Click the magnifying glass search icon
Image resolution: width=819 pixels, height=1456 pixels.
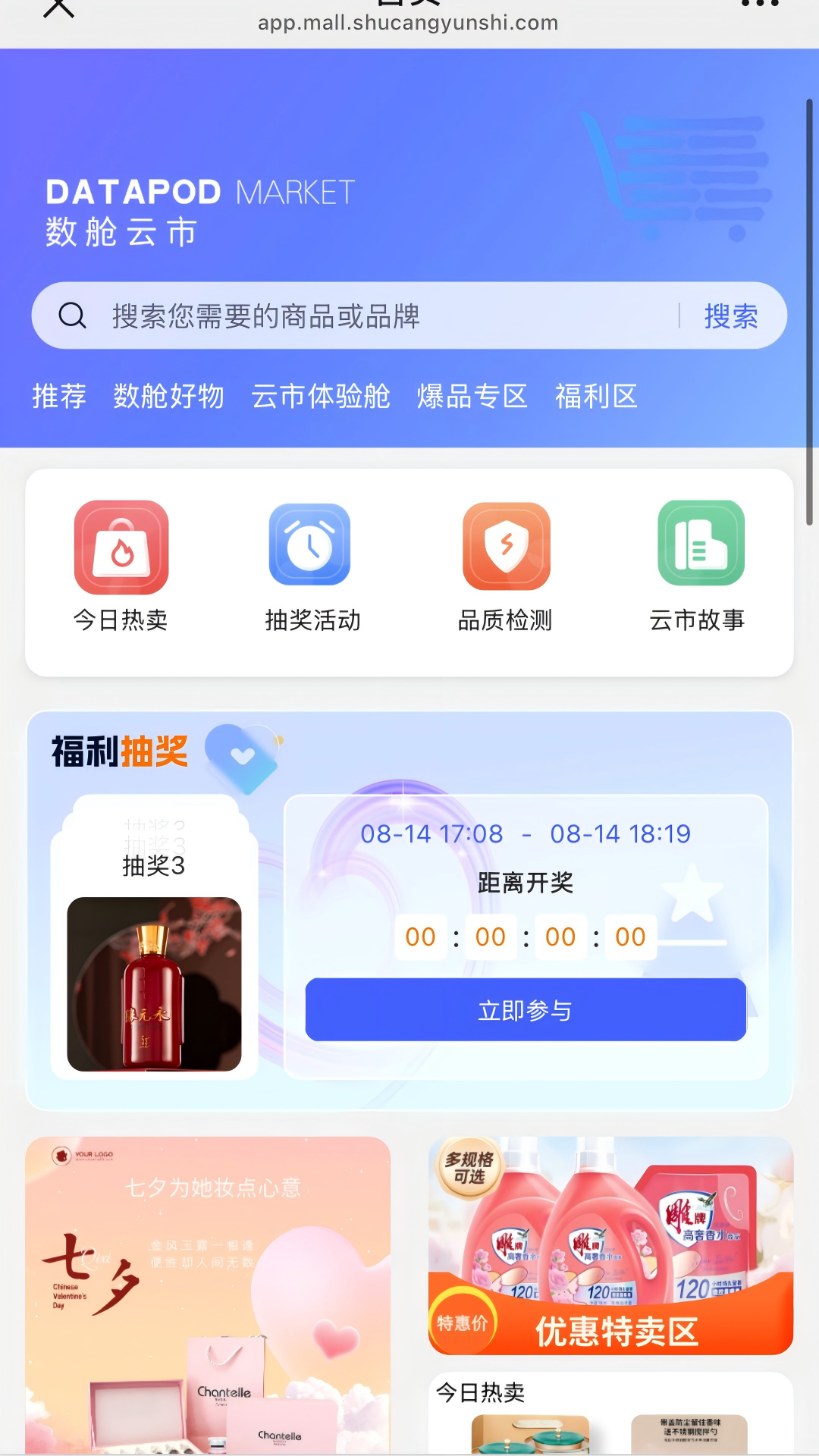(x=72, y=315)
